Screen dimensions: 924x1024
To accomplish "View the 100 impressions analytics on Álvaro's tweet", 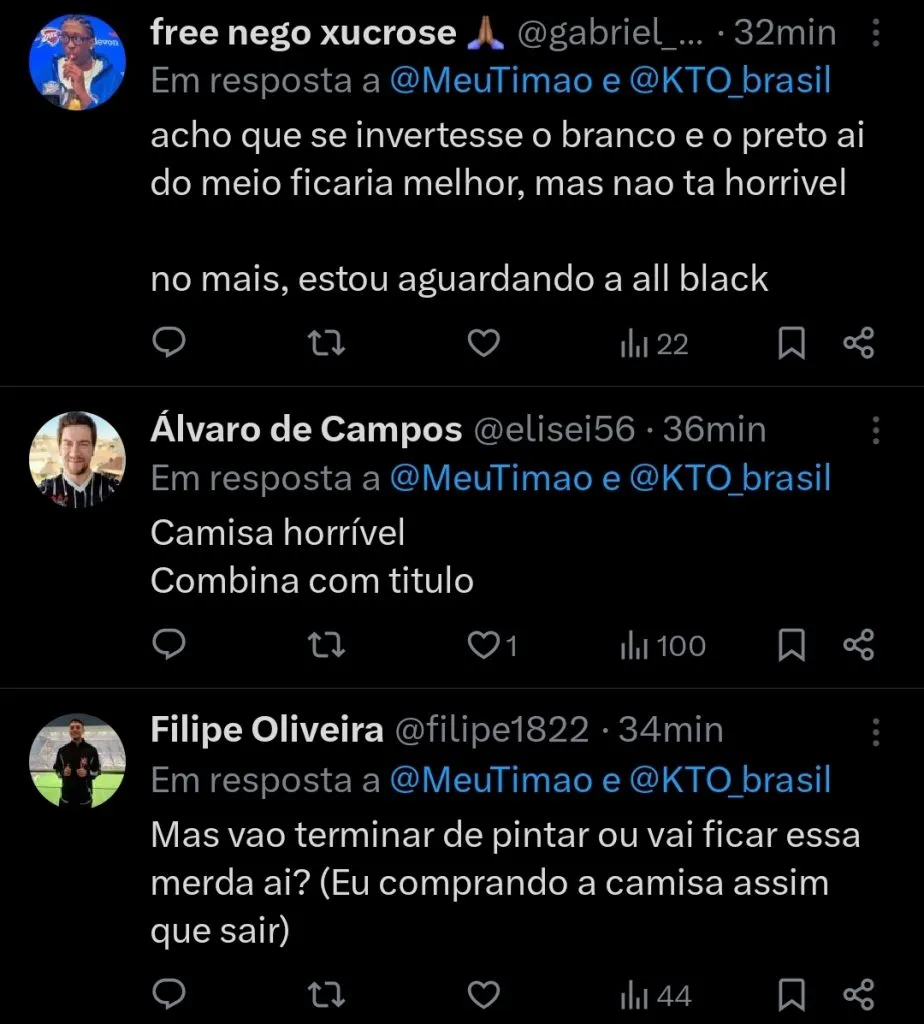I will point(659,646).
